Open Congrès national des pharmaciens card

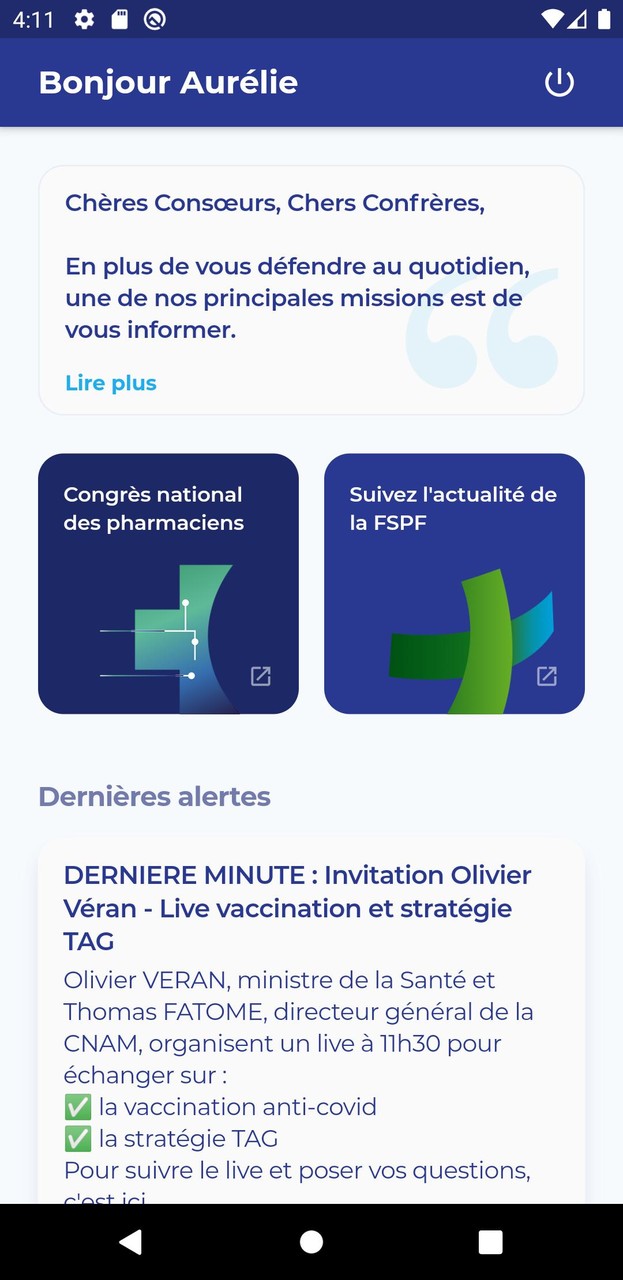point(168,584)
